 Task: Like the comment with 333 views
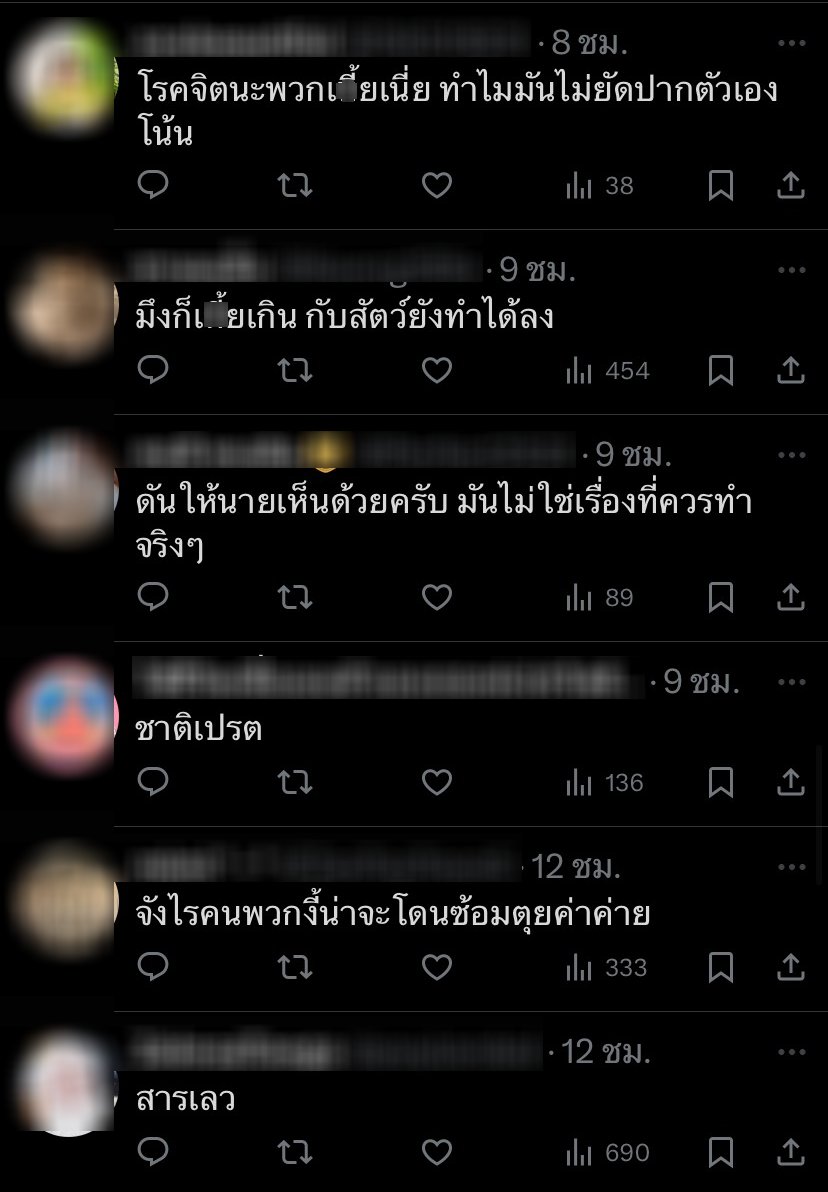(x=436, y=967)
